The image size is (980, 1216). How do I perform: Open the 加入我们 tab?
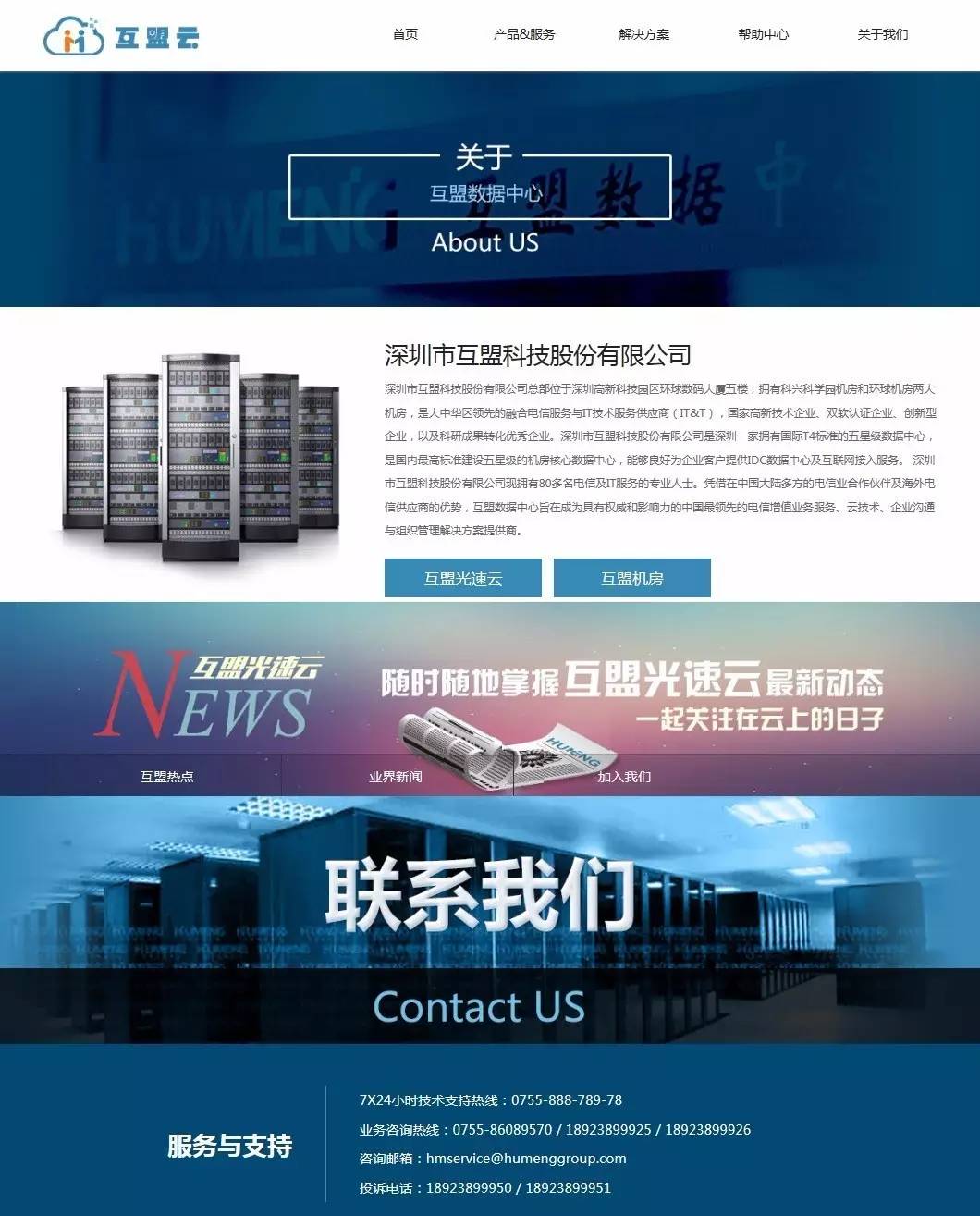click(x=624, y=776)
